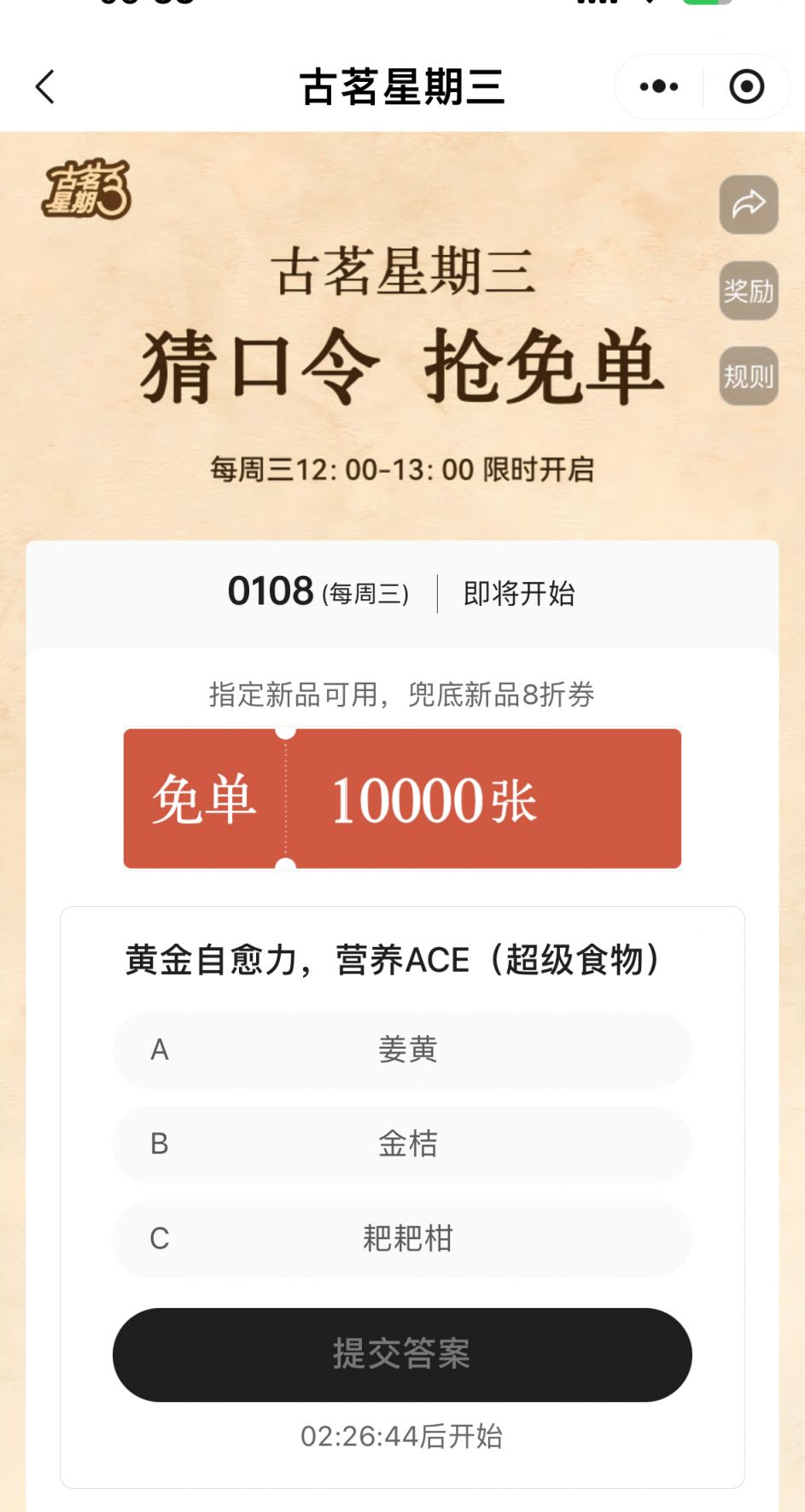Close the mini program via circle icon
Viewport: 805px width, 1512px height.
pos(746,87)
